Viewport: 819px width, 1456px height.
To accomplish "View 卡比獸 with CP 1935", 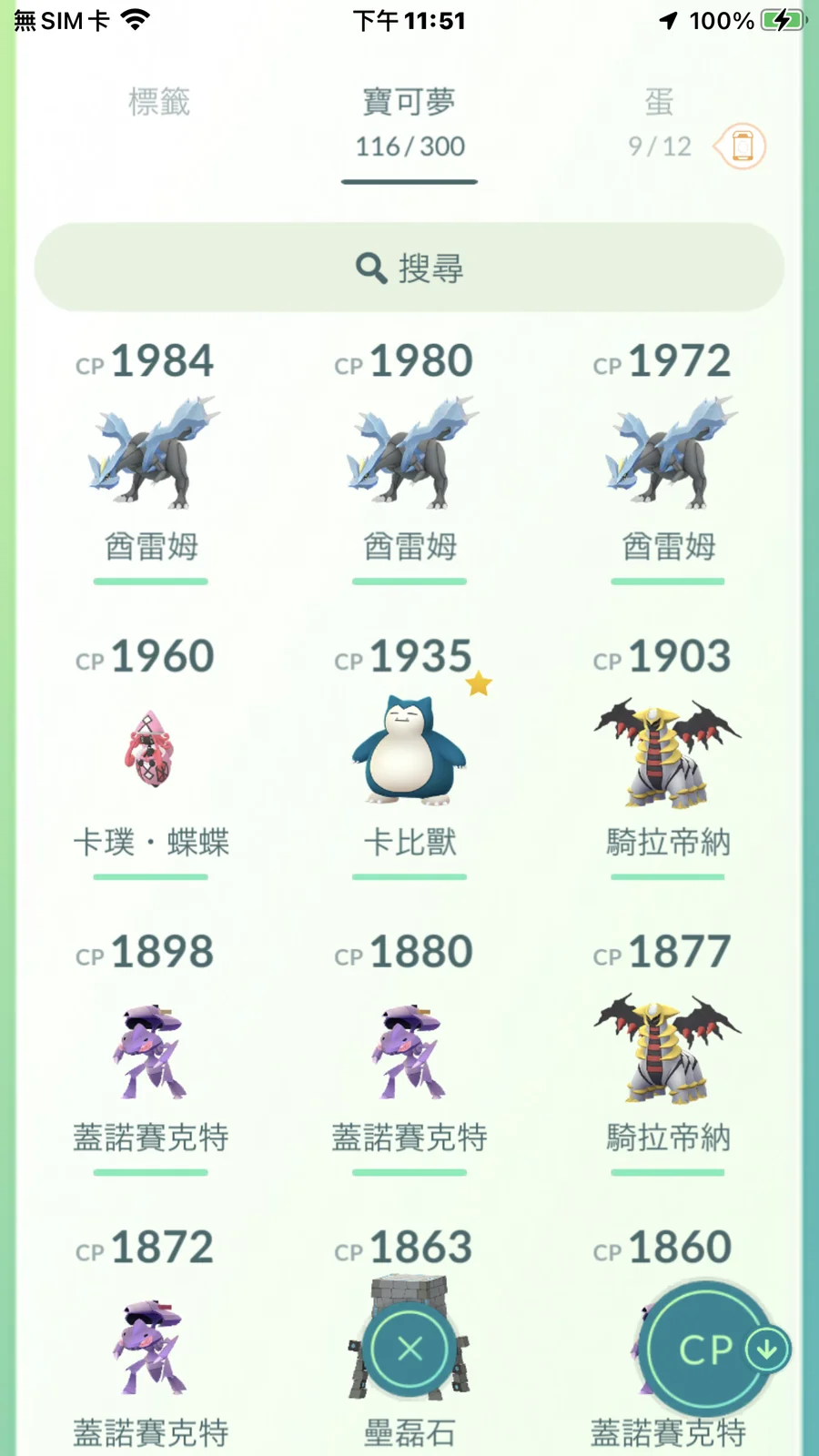I will tap(409, 751).
